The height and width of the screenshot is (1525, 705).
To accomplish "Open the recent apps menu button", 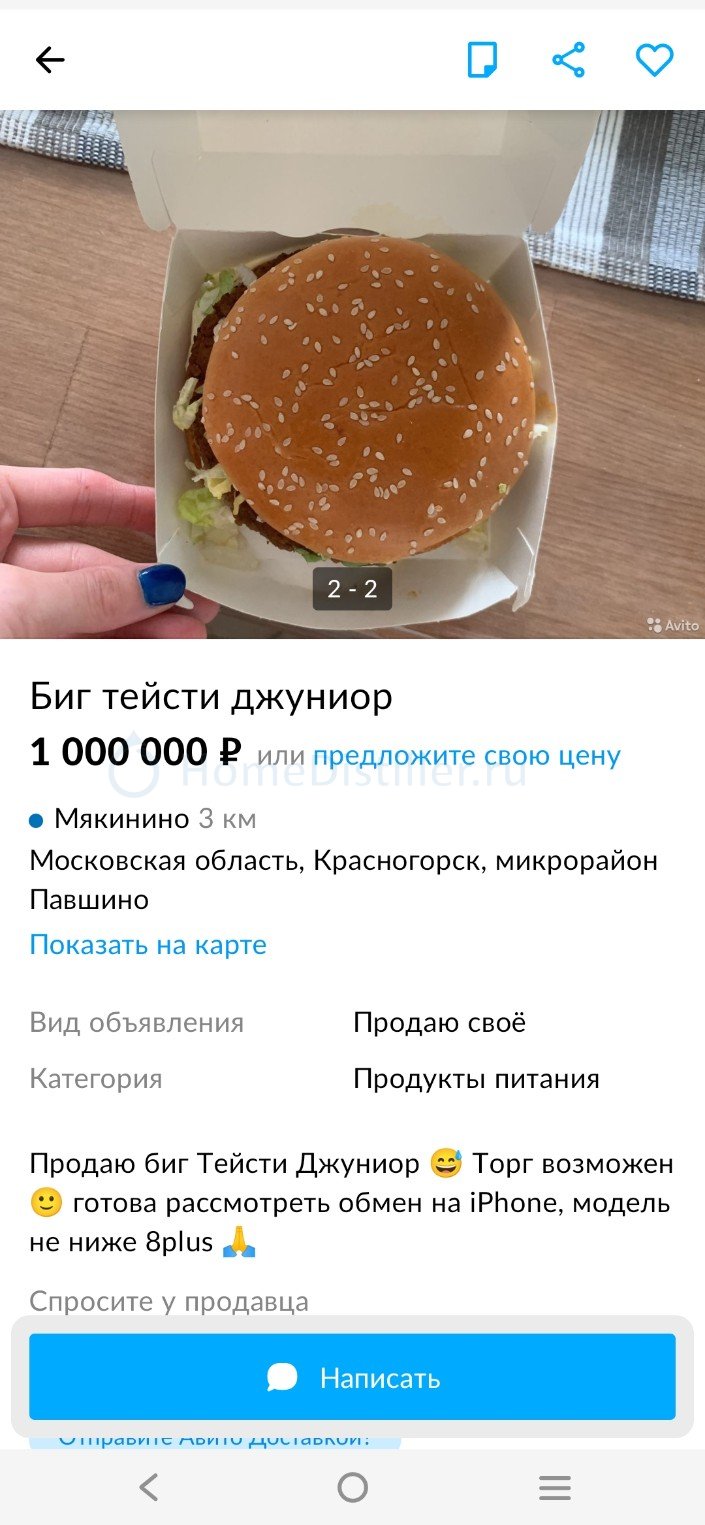I will click(555, 1488).
